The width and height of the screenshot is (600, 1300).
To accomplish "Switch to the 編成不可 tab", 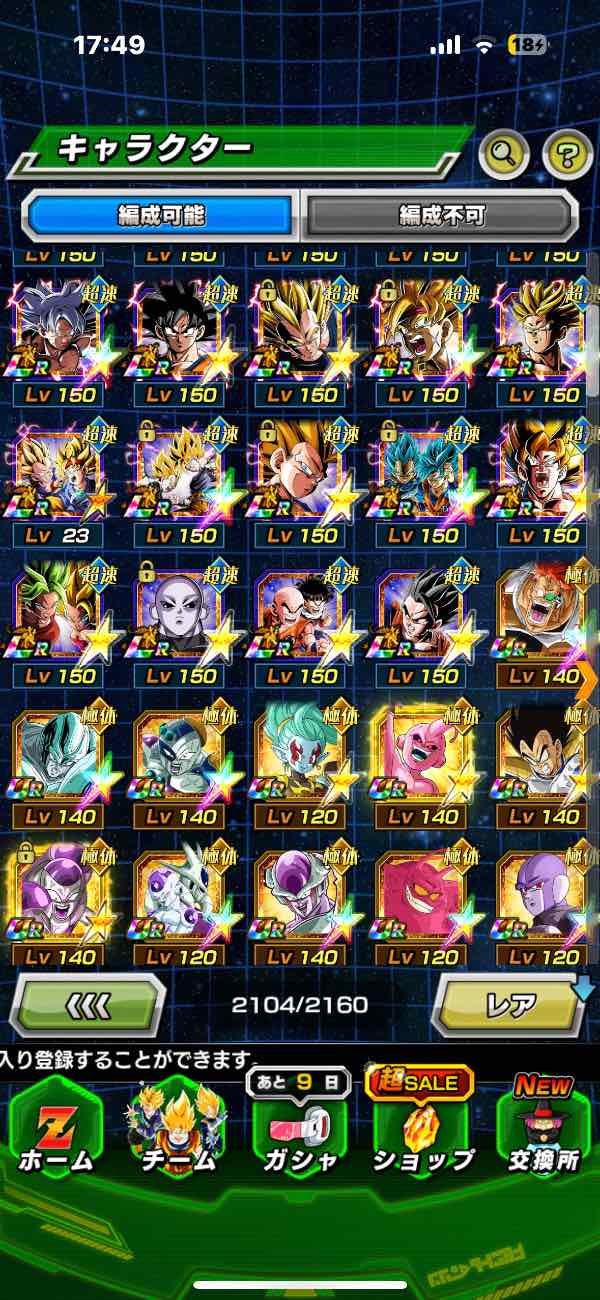I will pos(441,215).
